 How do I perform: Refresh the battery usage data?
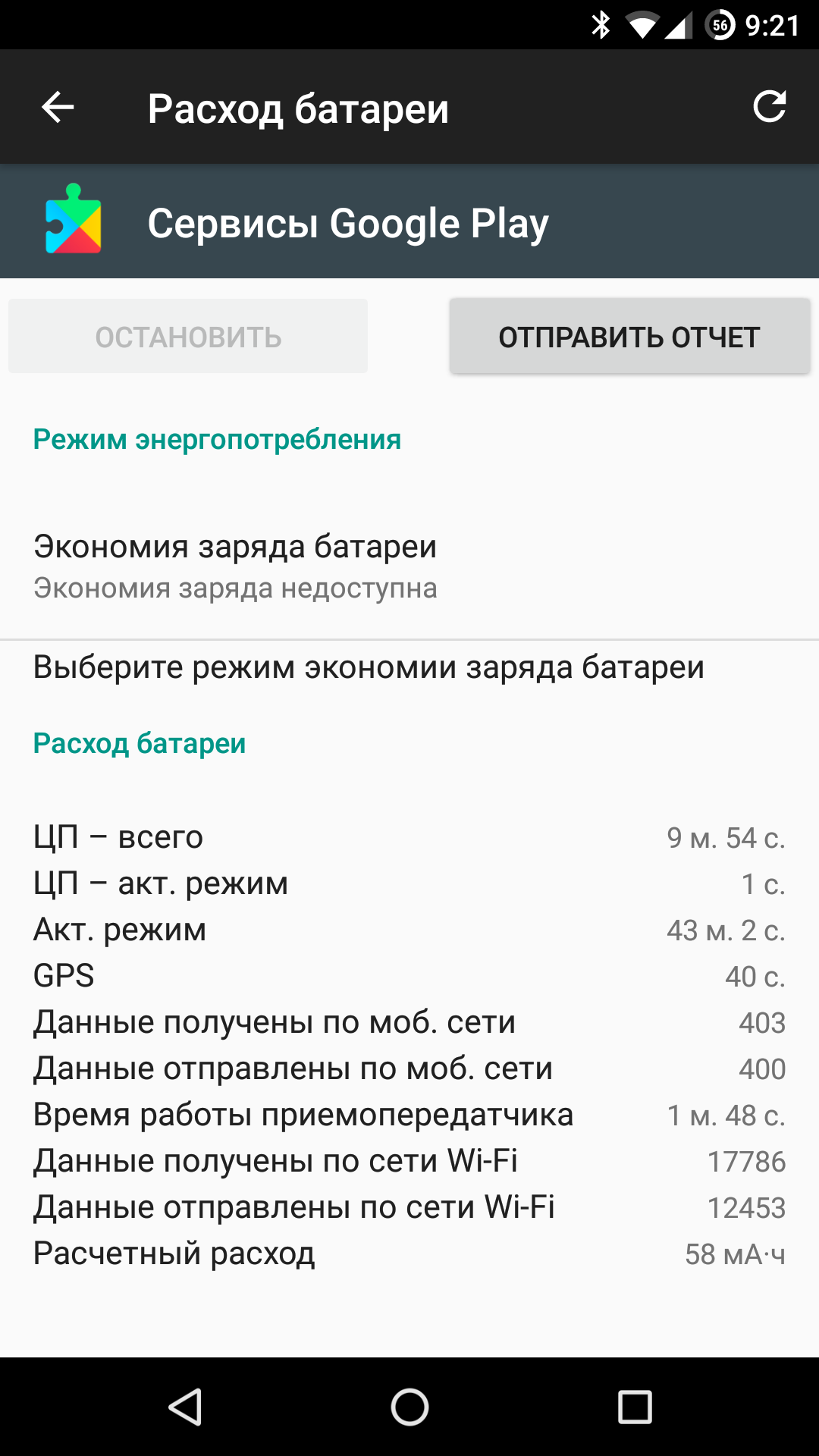pos(769,107)
